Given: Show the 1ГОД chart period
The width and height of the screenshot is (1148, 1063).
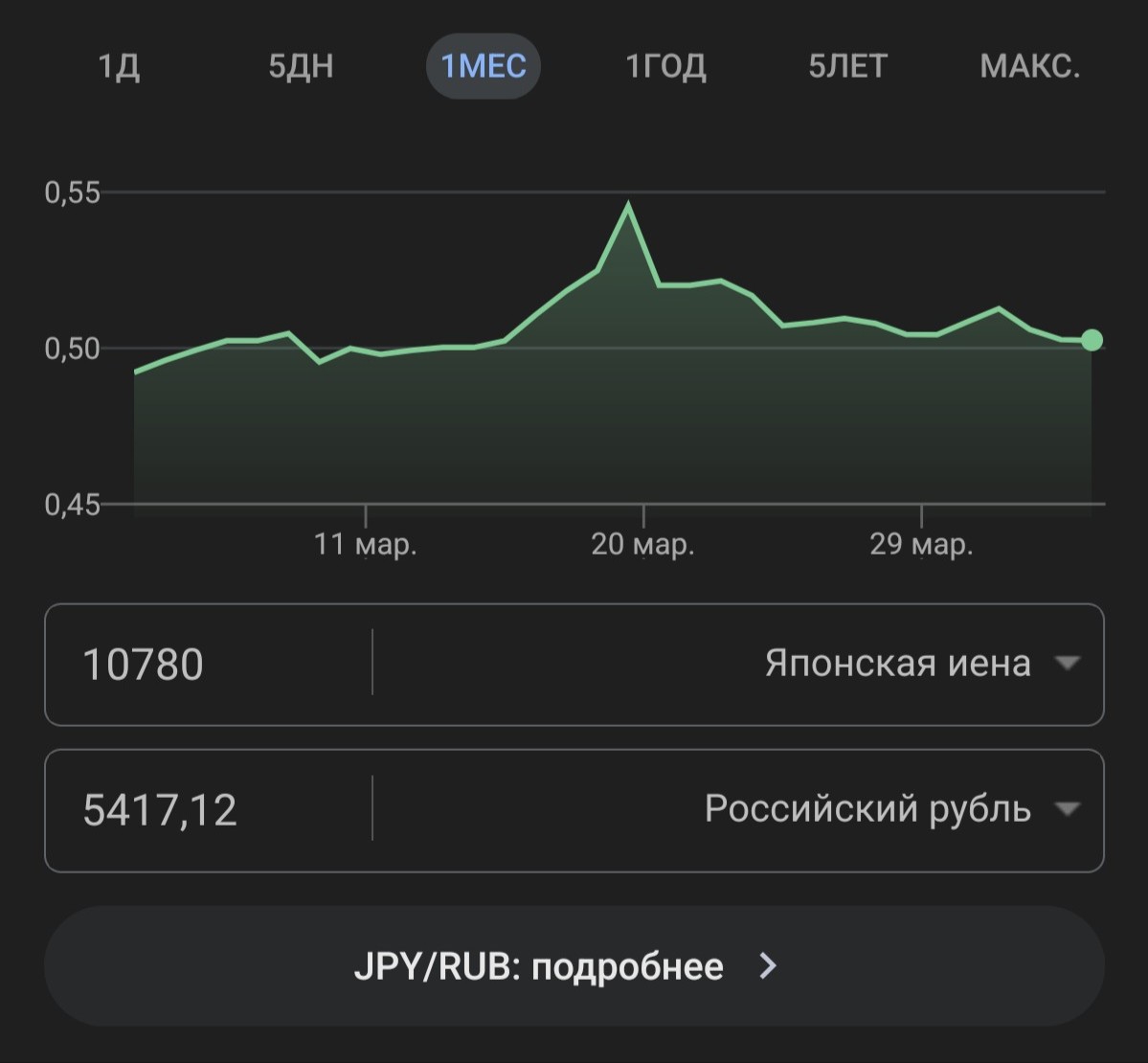Looking at the screenshot, I should point(665,67).
